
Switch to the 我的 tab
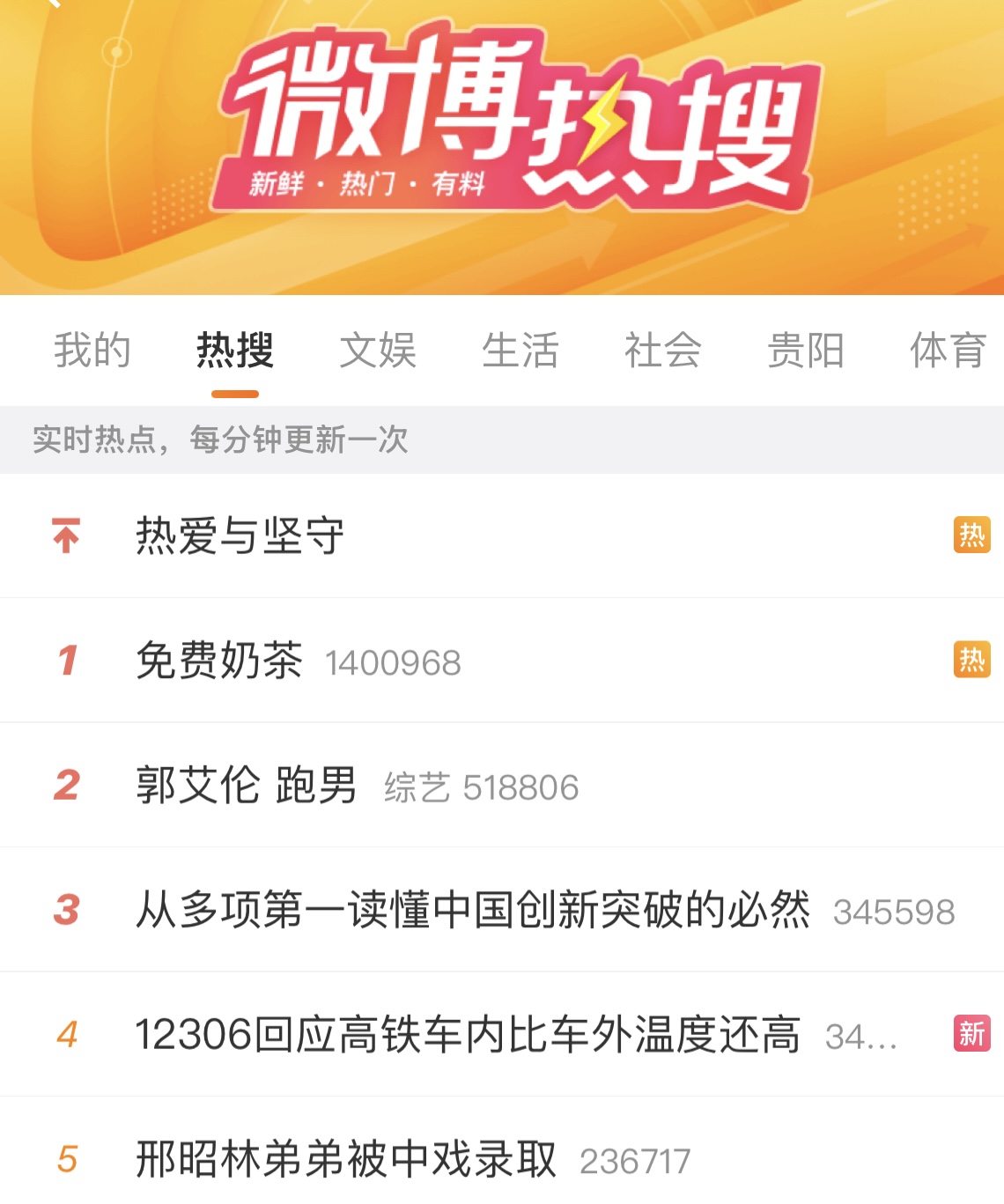click(x=92, y=351)
